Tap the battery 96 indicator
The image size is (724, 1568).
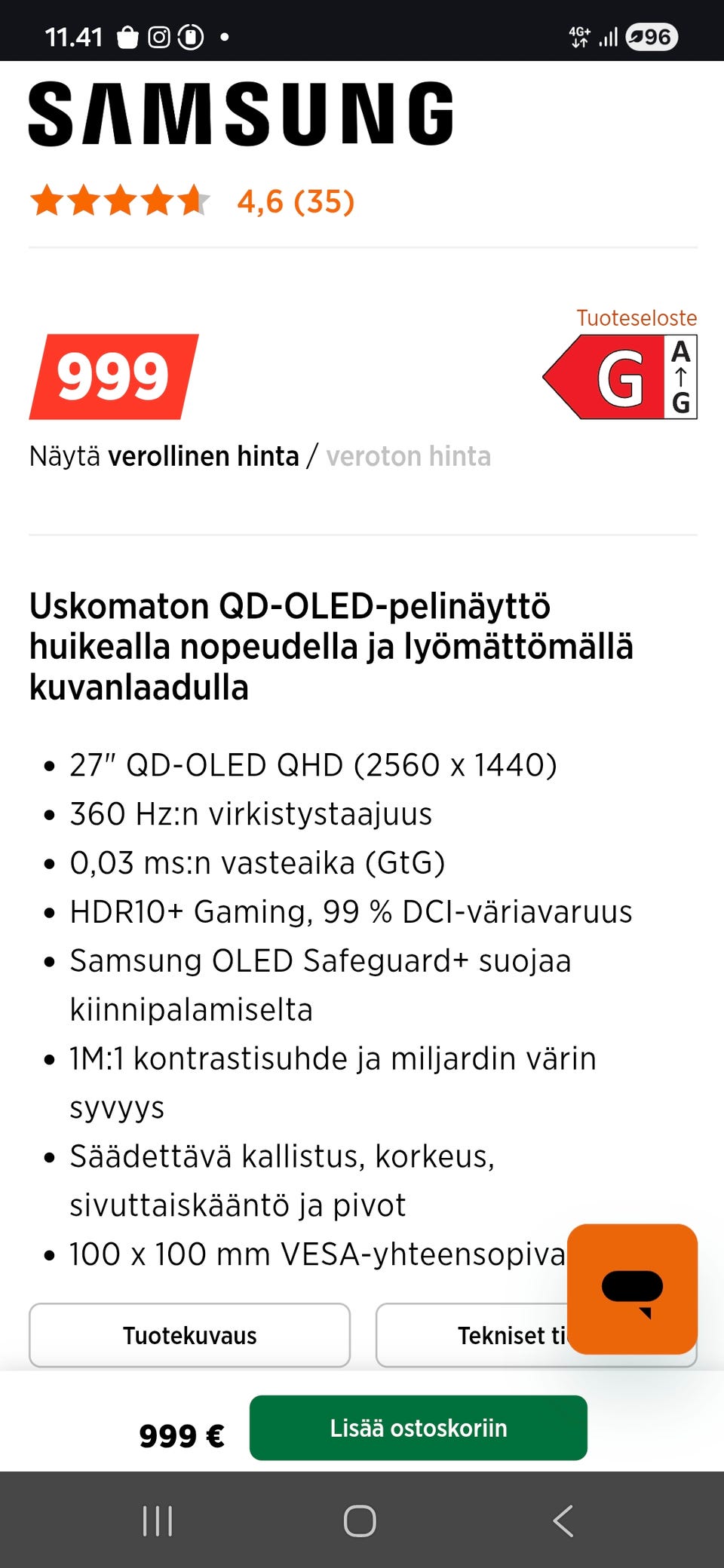(x=653, y=36)
